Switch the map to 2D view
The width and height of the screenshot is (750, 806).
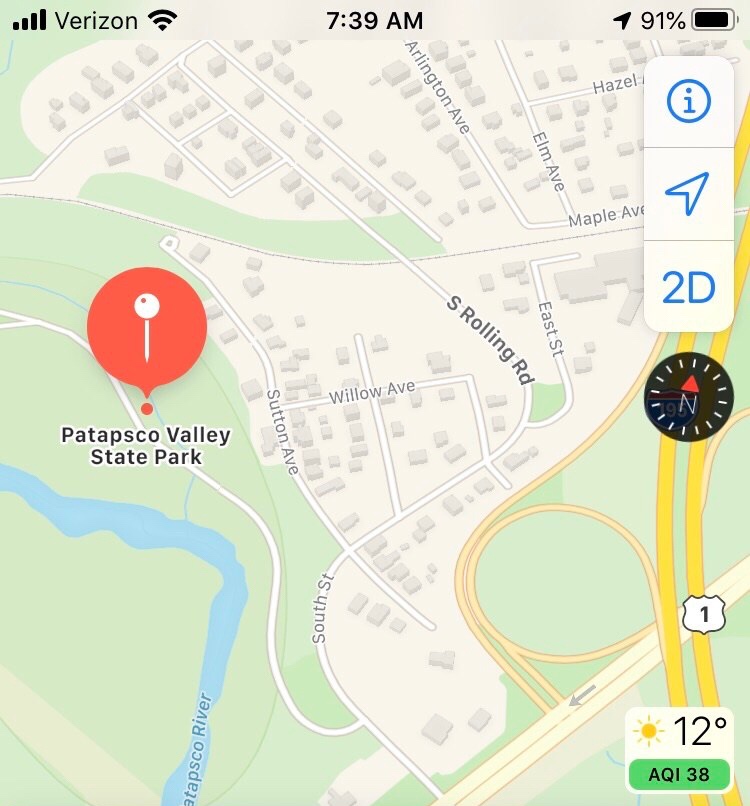pos(688,288)
